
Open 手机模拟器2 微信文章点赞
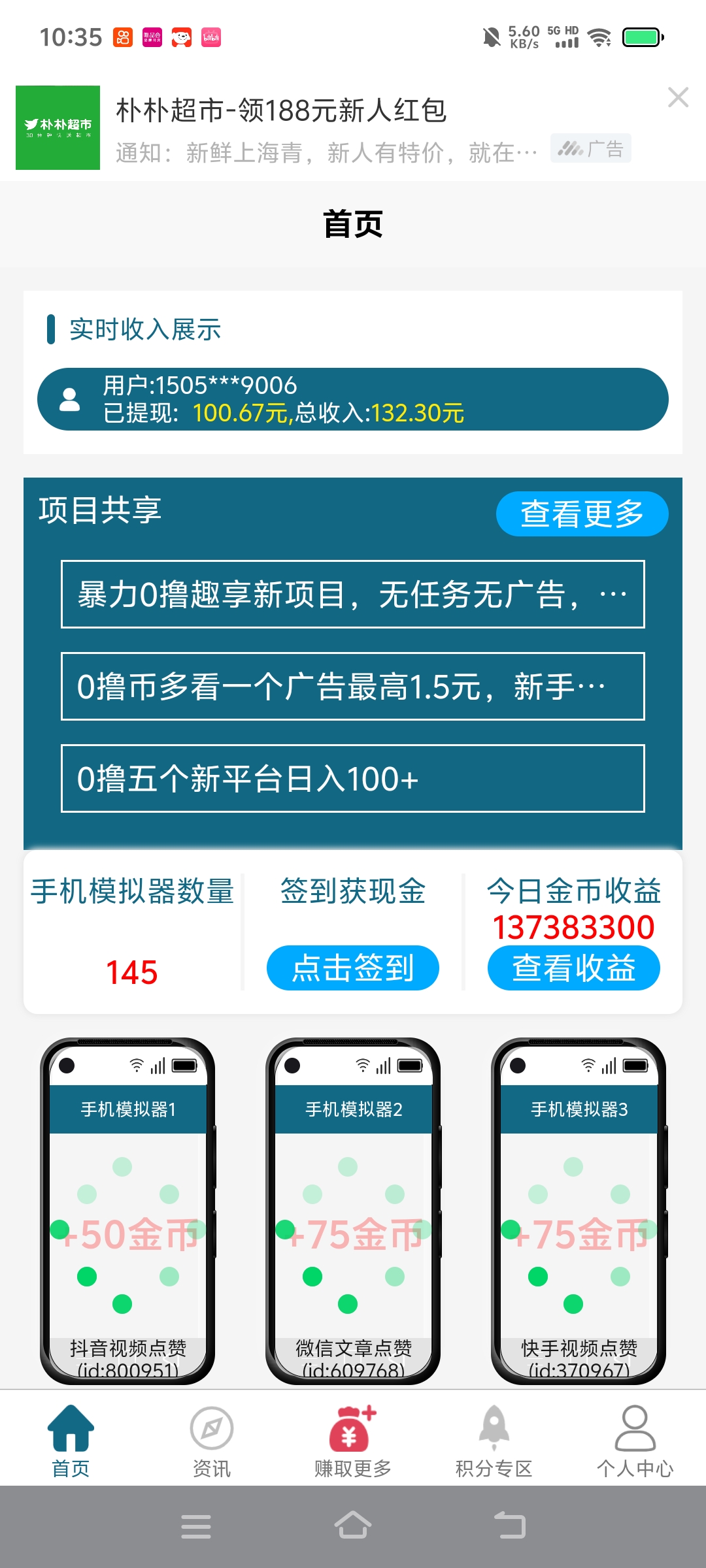353,1211
